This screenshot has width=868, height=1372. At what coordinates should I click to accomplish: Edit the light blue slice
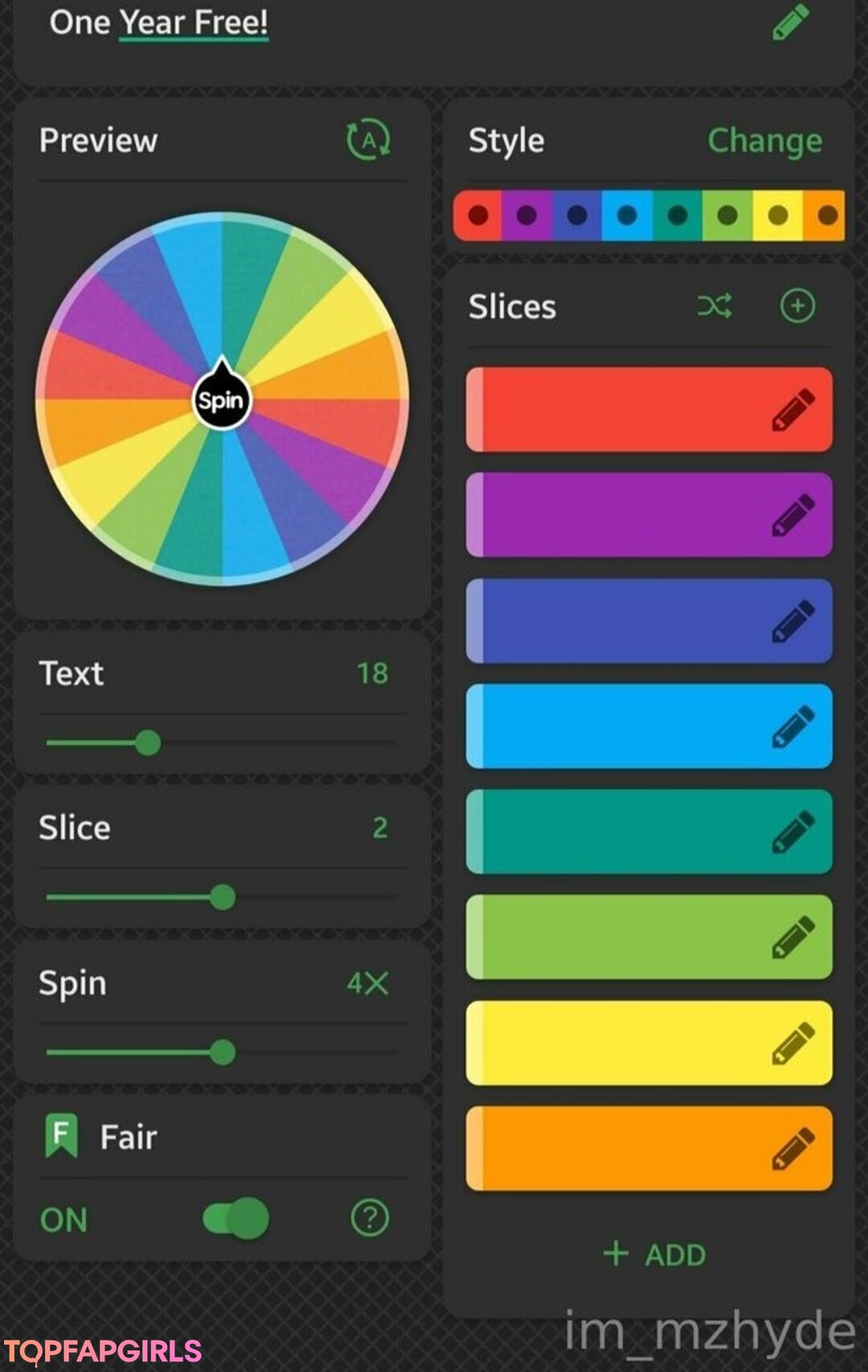coord(792,727)
